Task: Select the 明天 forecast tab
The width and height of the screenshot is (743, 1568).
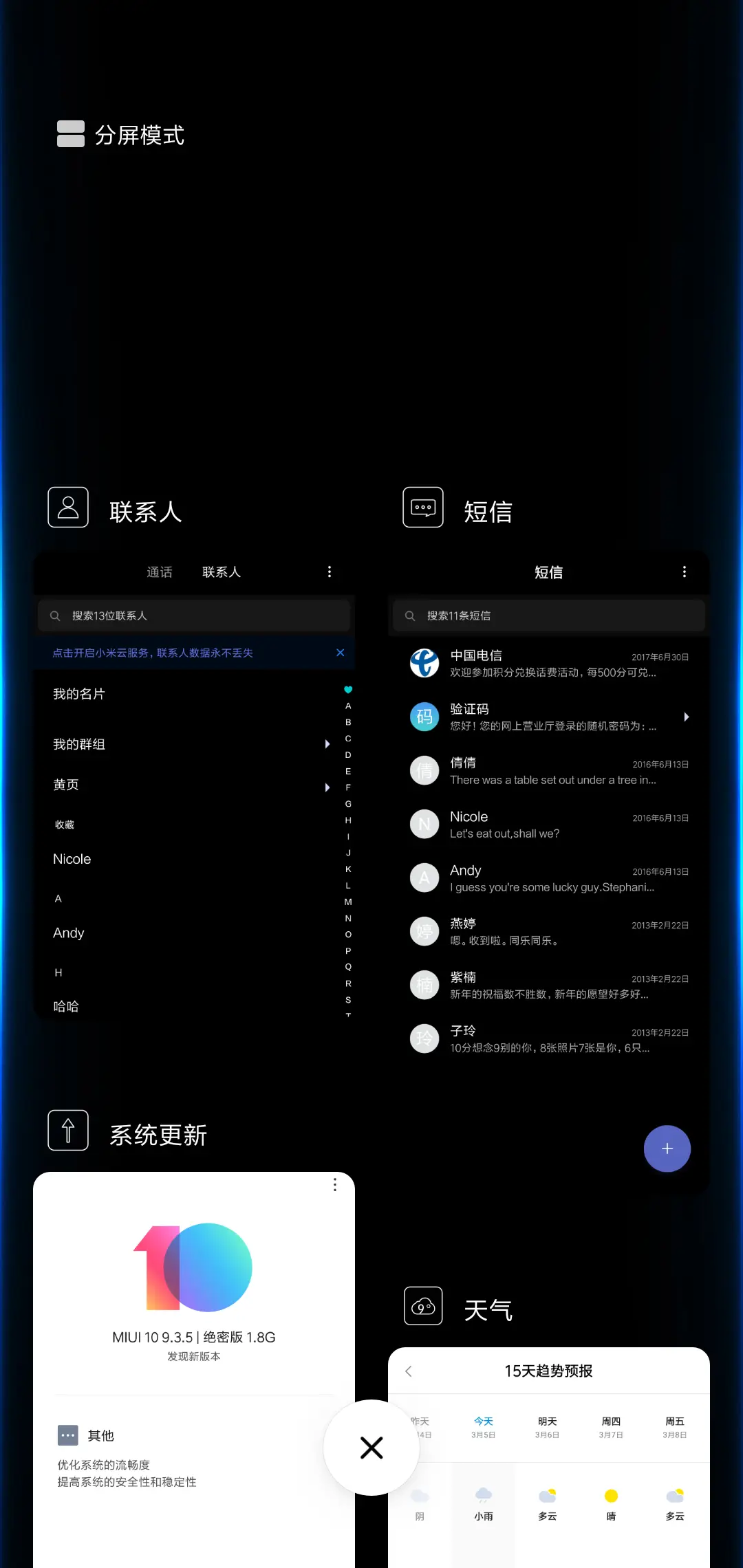Action: 547,1425
